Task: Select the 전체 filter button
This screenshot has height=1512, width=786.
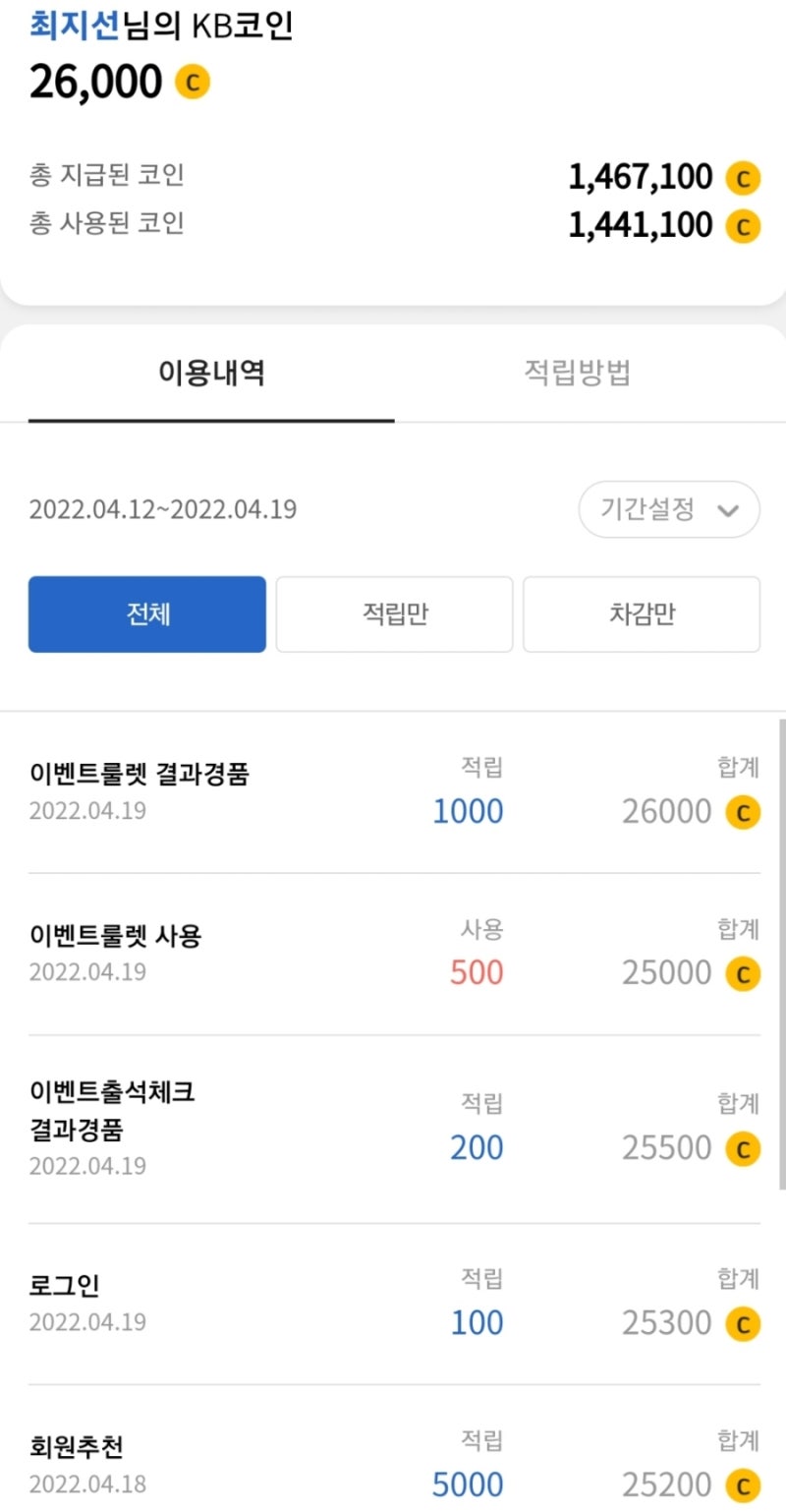Action: [146, 613]
